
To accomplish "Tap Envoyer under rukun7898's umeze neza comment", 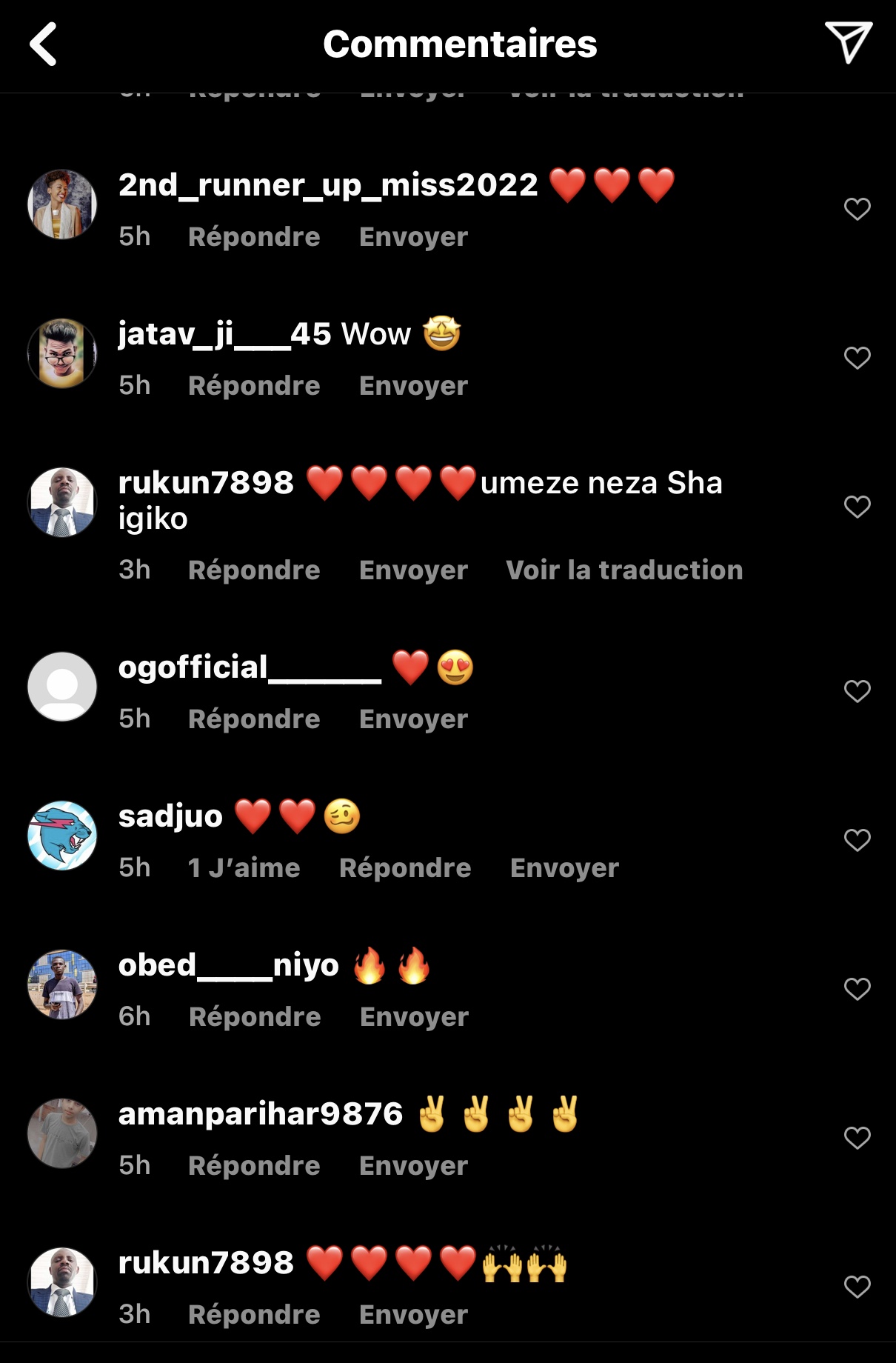I will point(413,570).
